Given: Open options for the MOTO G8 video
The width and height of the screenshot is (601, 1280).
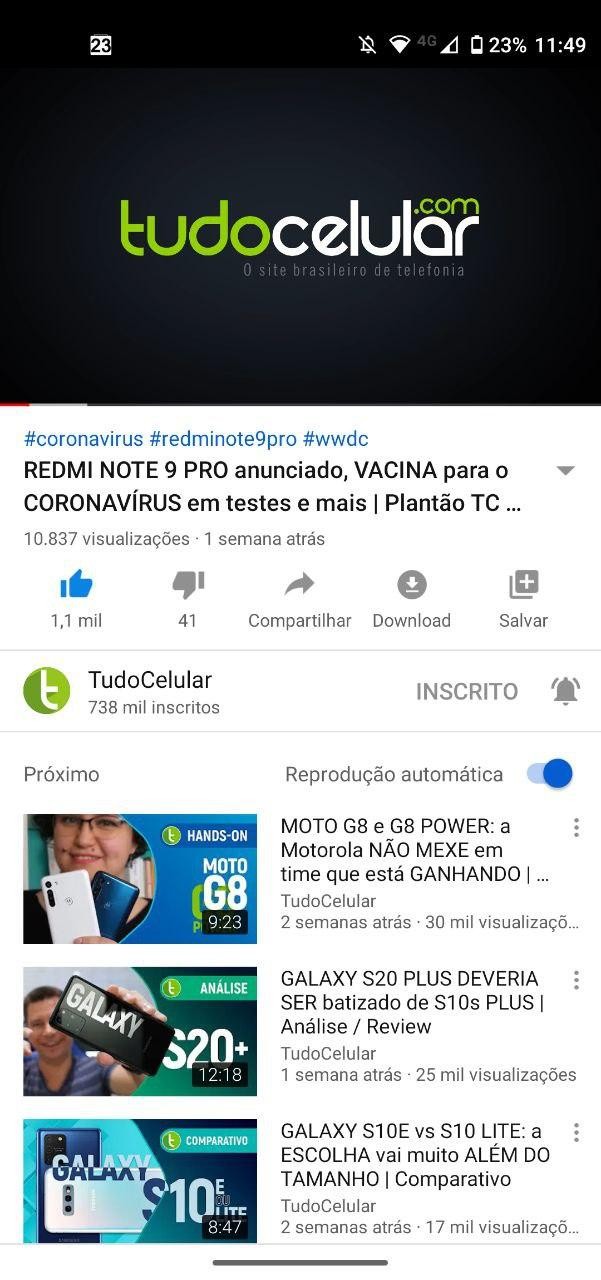Looking at the screenshot, I should [576, 828].
